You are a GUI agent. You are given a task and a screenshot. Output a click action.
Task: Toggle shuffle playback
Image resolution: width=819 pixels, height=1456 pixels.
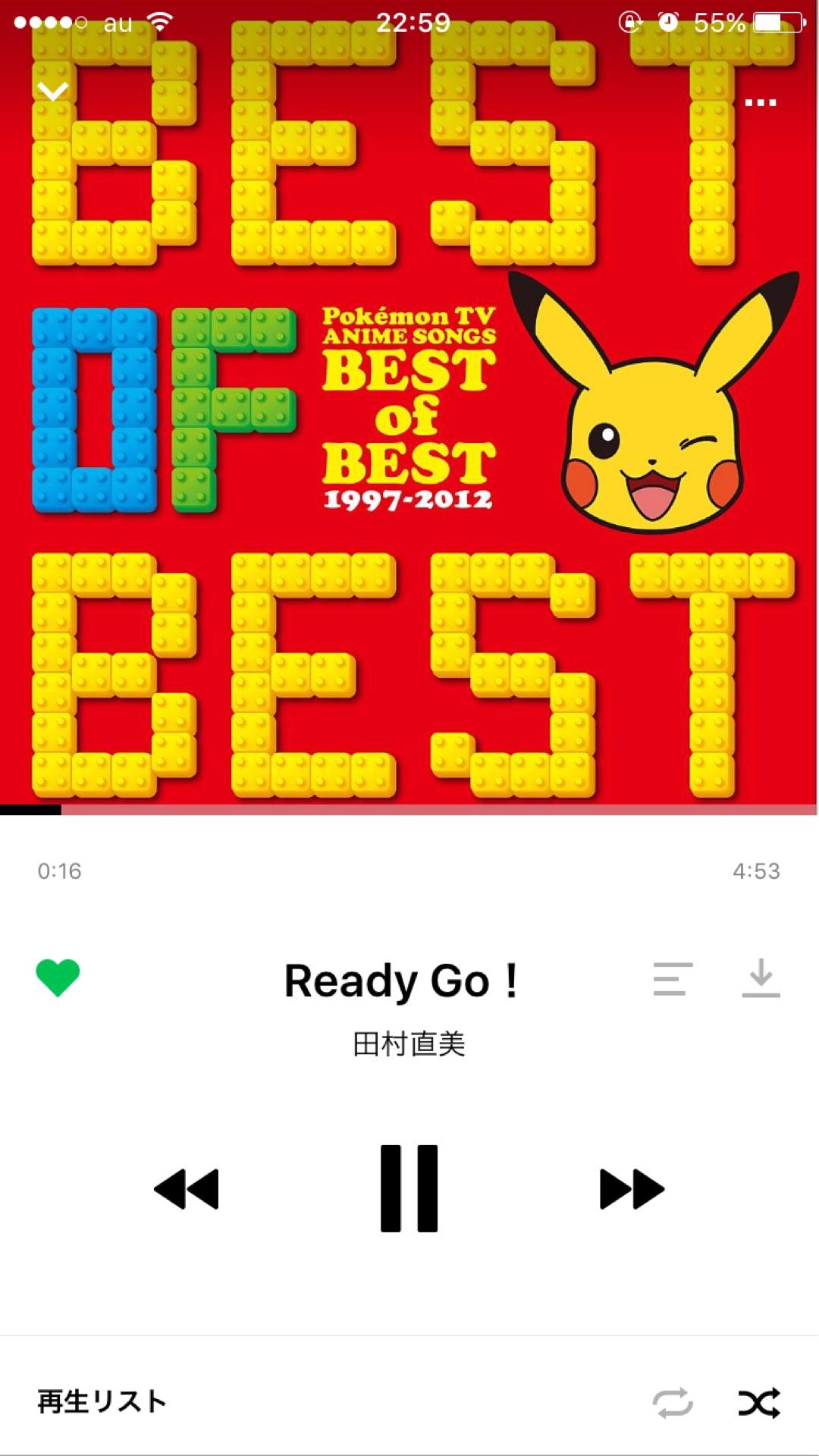[759, 1403]
